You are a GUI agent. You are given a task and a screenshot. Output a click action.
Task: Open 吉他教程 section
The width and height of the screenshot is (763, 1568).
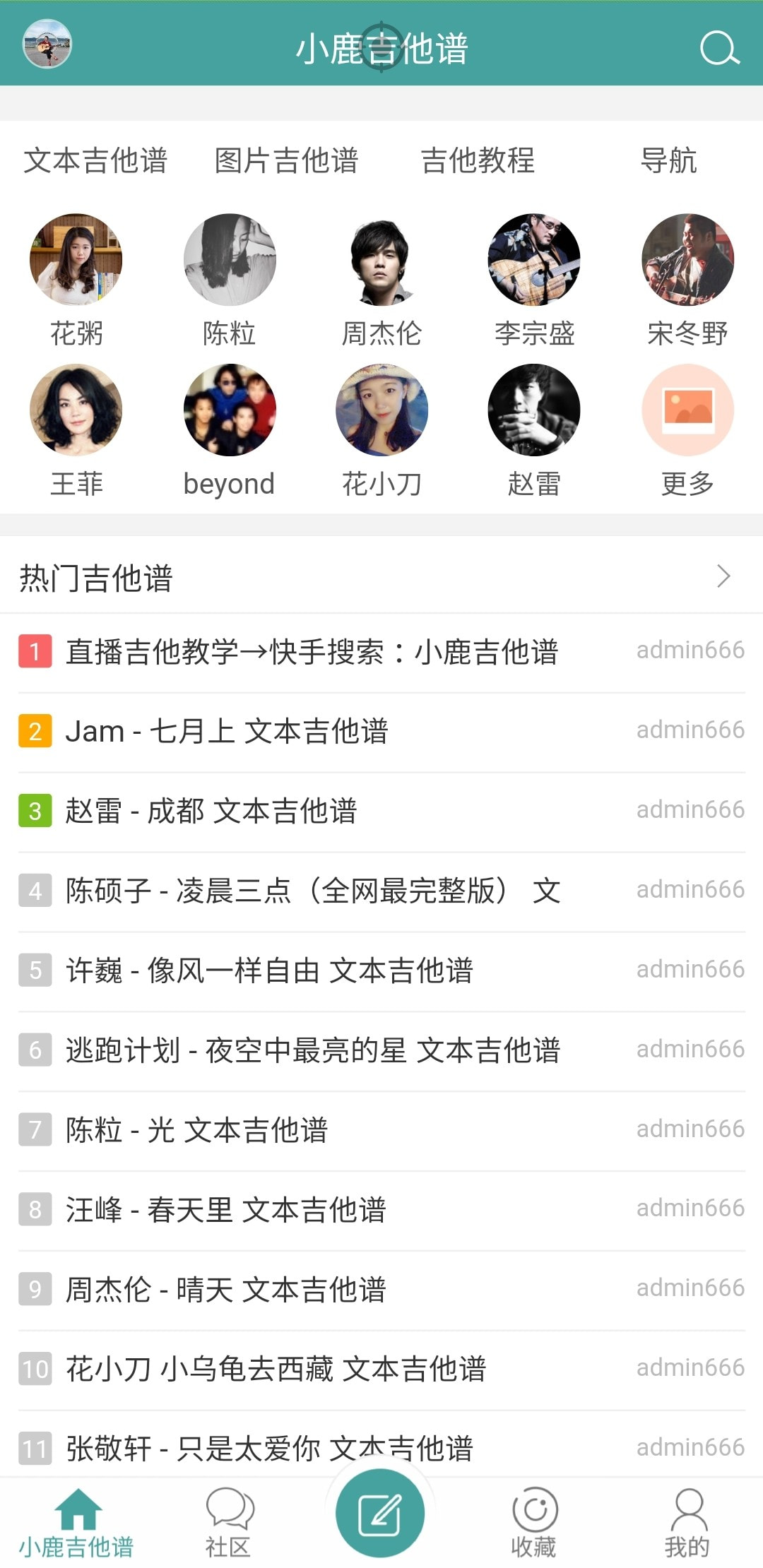click(478, 160)
